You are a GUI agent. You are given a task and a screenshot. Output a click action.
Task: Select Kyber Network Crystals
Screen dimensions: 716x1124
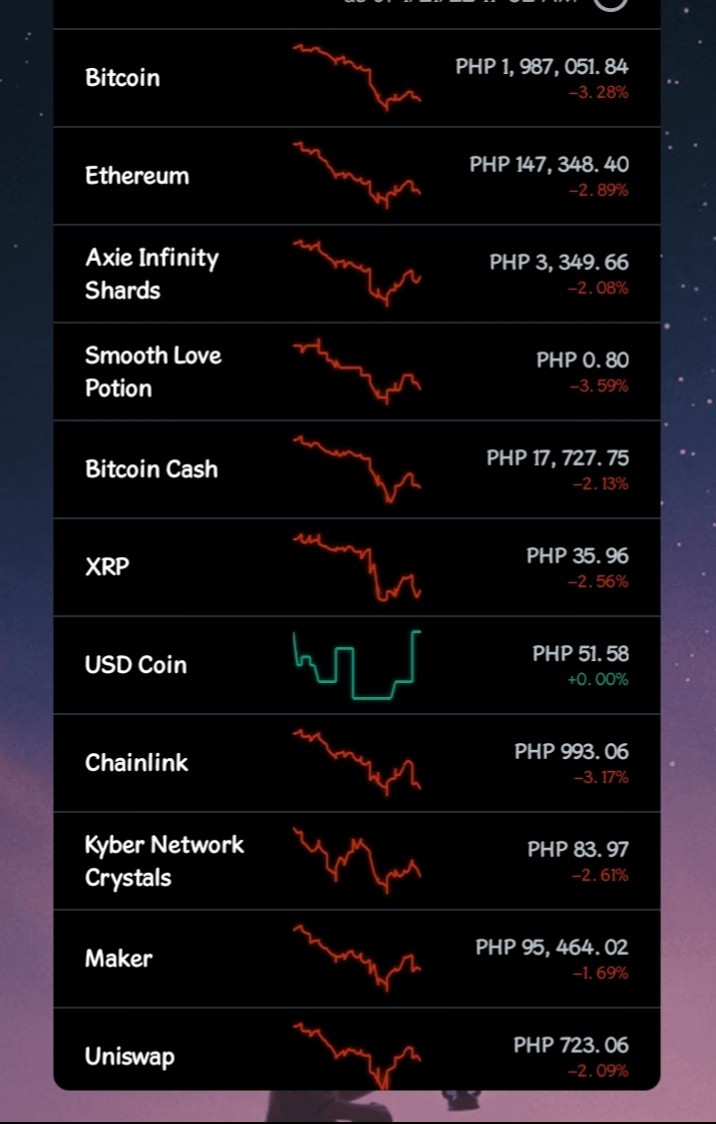(x=357, y=861)
